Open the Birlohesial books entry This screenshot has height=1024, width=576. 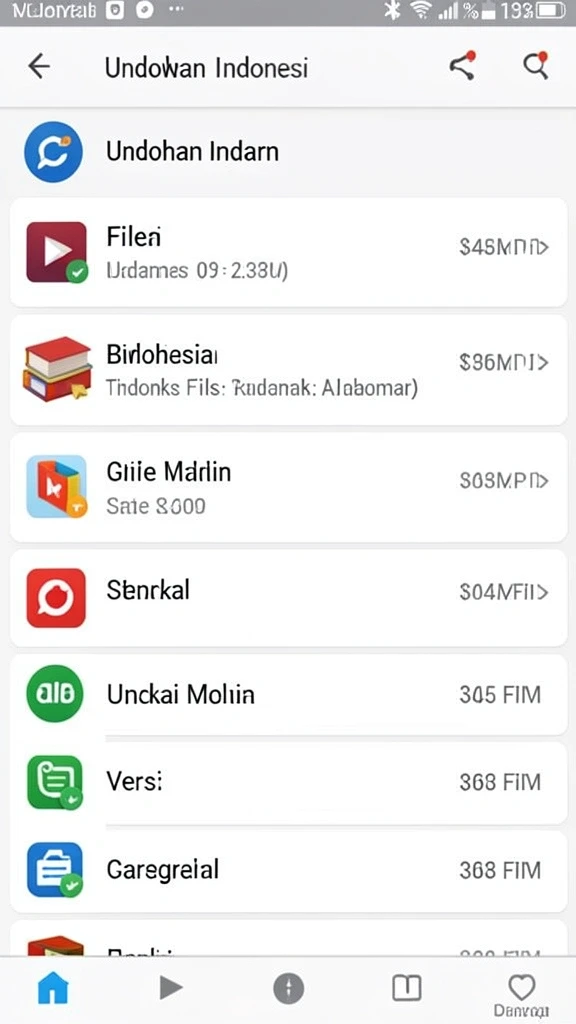point(288,370)
